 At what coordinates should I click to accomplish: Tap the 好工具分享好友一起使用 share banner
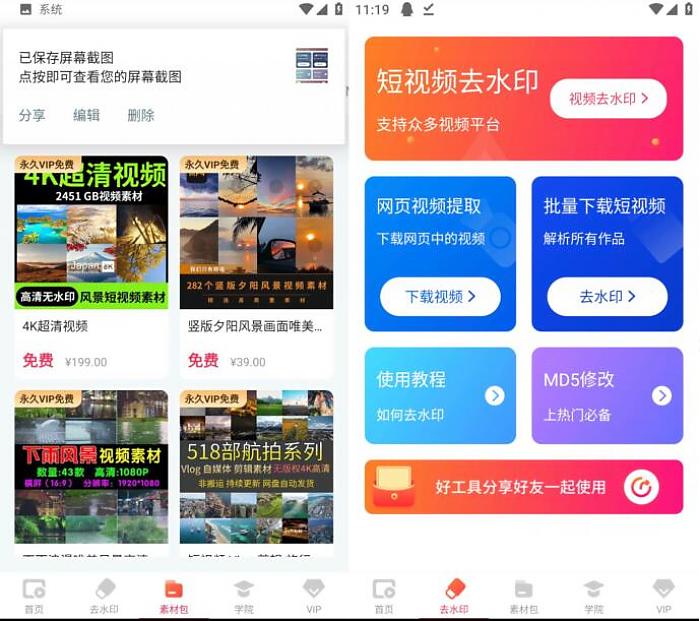point(523,487)
